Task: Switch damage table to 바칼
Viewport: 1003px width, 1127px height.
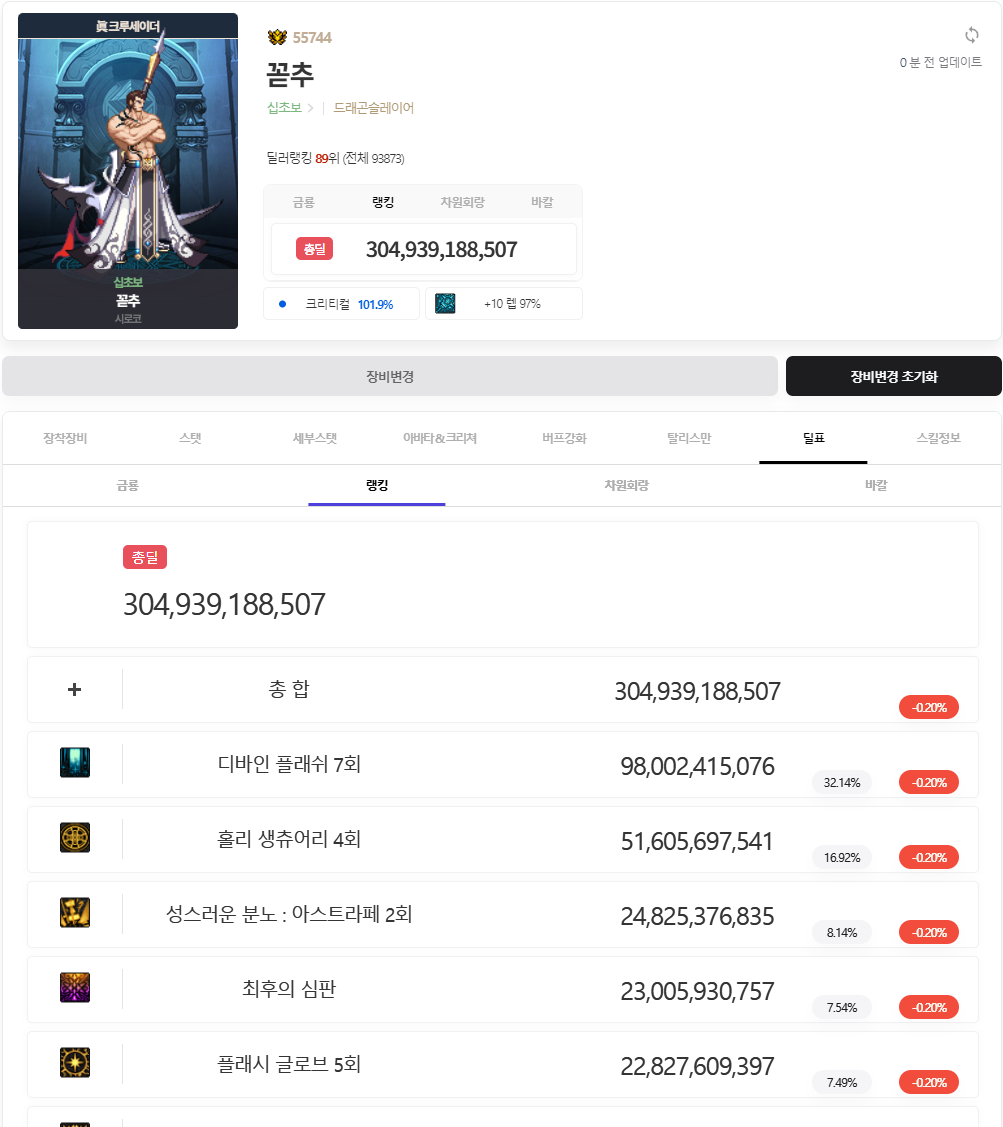Action: coord(876,486)
